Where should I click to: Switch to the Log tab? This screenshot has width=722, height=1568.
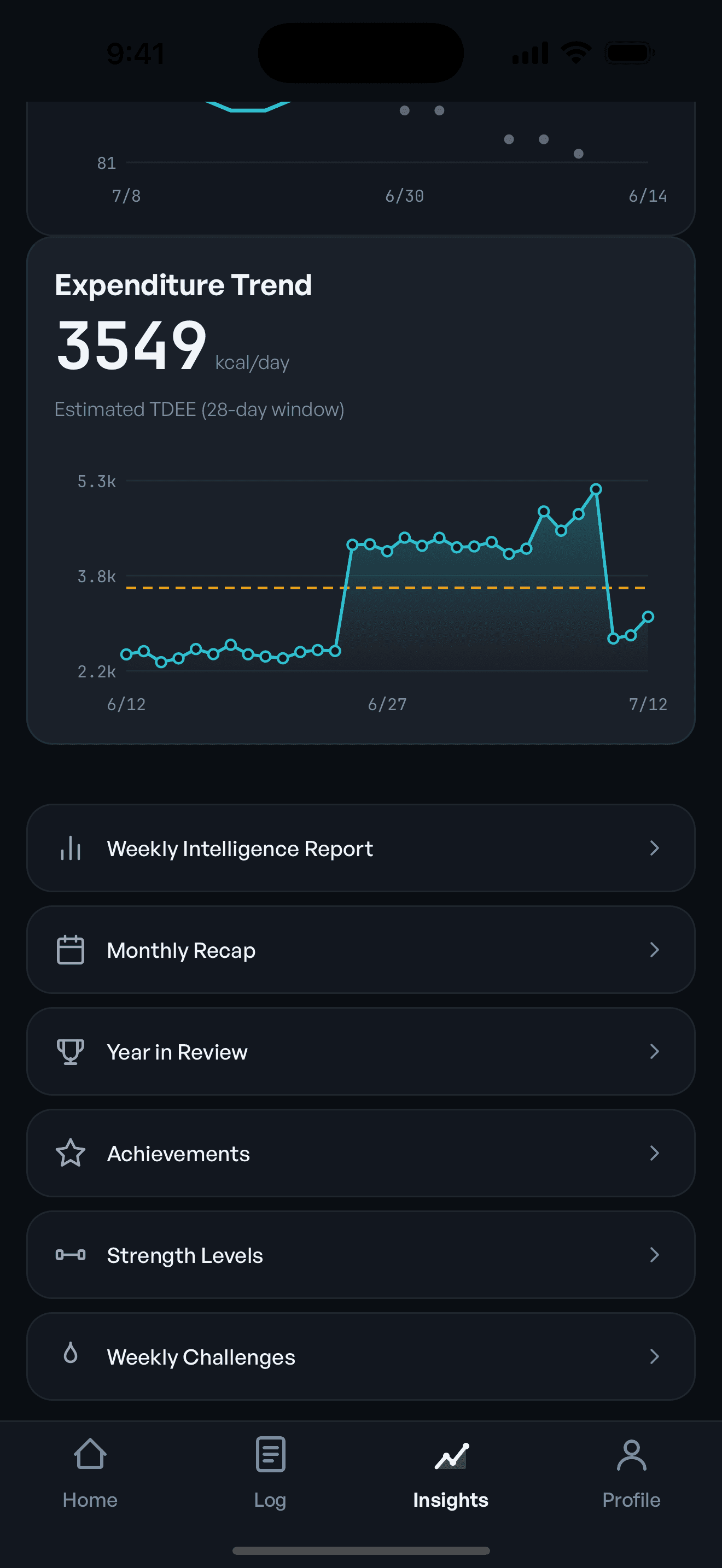(x=270, y=1473)
